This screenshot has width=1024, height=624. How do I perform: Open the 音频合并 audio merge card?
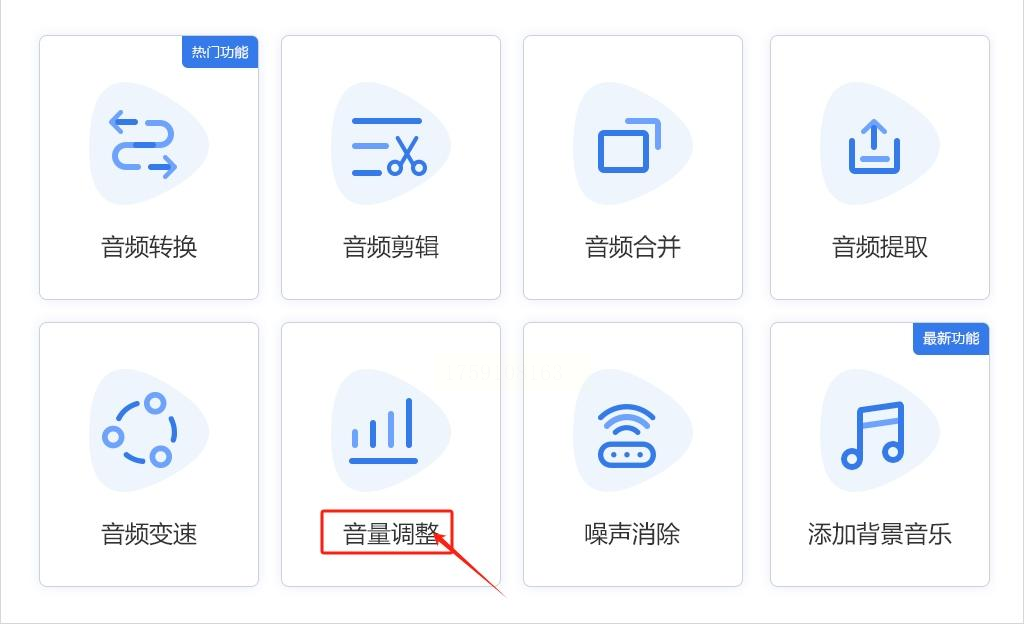click(633, 168)
